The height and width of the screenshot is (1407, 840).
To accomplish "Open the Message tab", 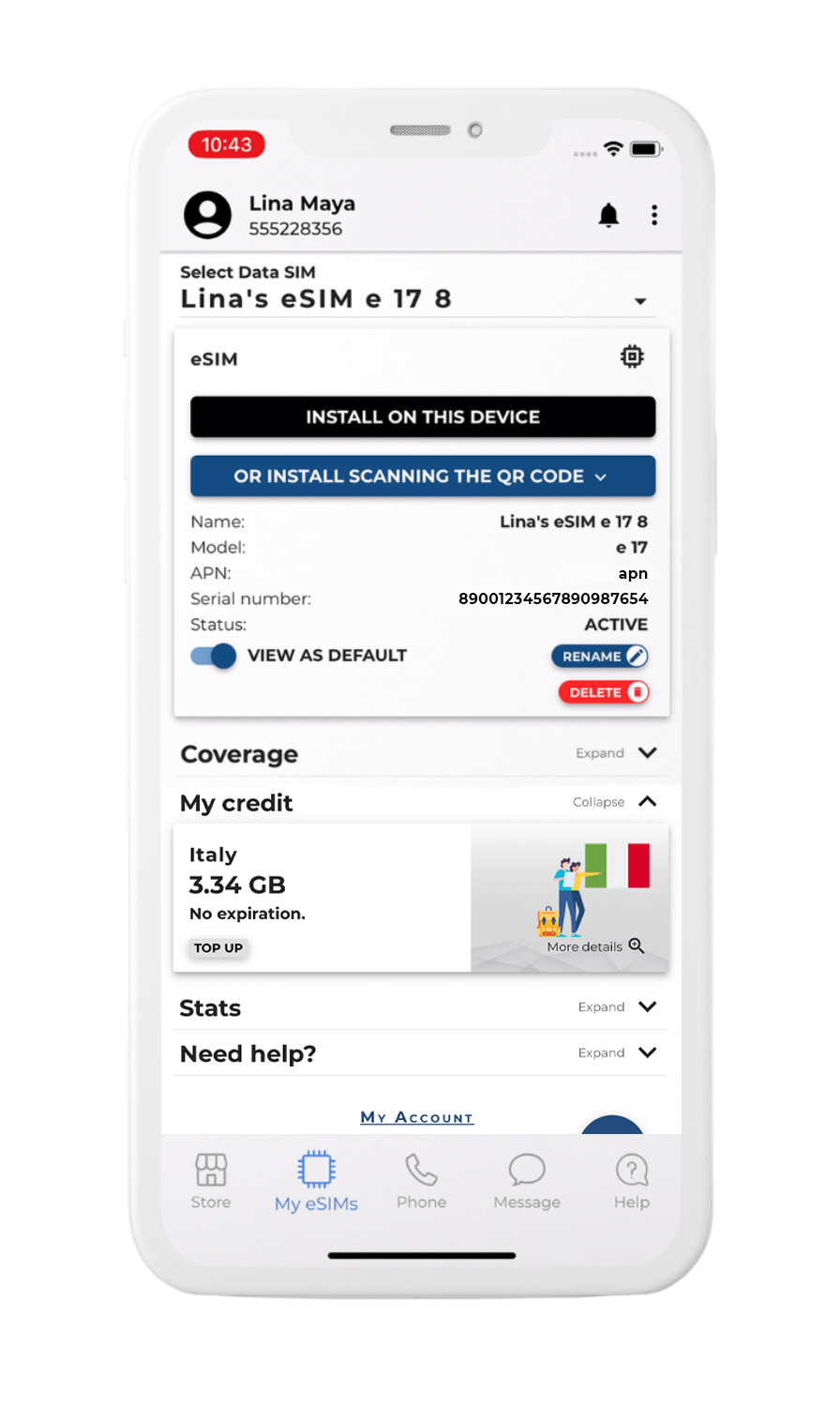I will (527, 1182).
